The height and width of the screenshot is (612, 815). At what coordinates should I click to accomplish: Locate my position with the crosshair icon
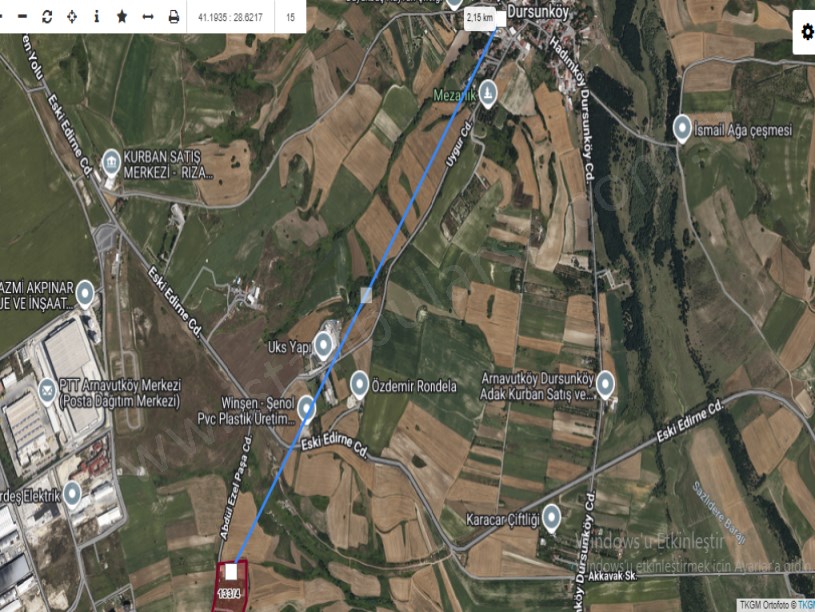(72, 17)
